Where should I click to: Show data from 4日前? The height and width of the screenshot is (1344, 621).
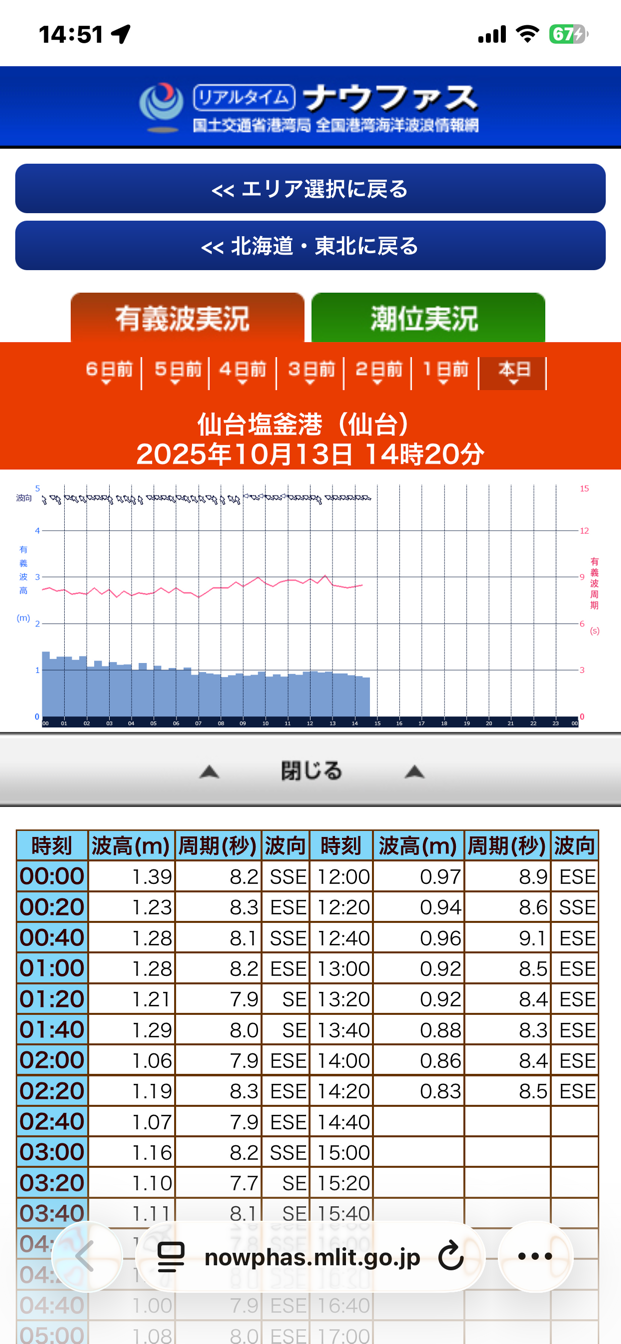pyautogui.click(x=243, y=372)
